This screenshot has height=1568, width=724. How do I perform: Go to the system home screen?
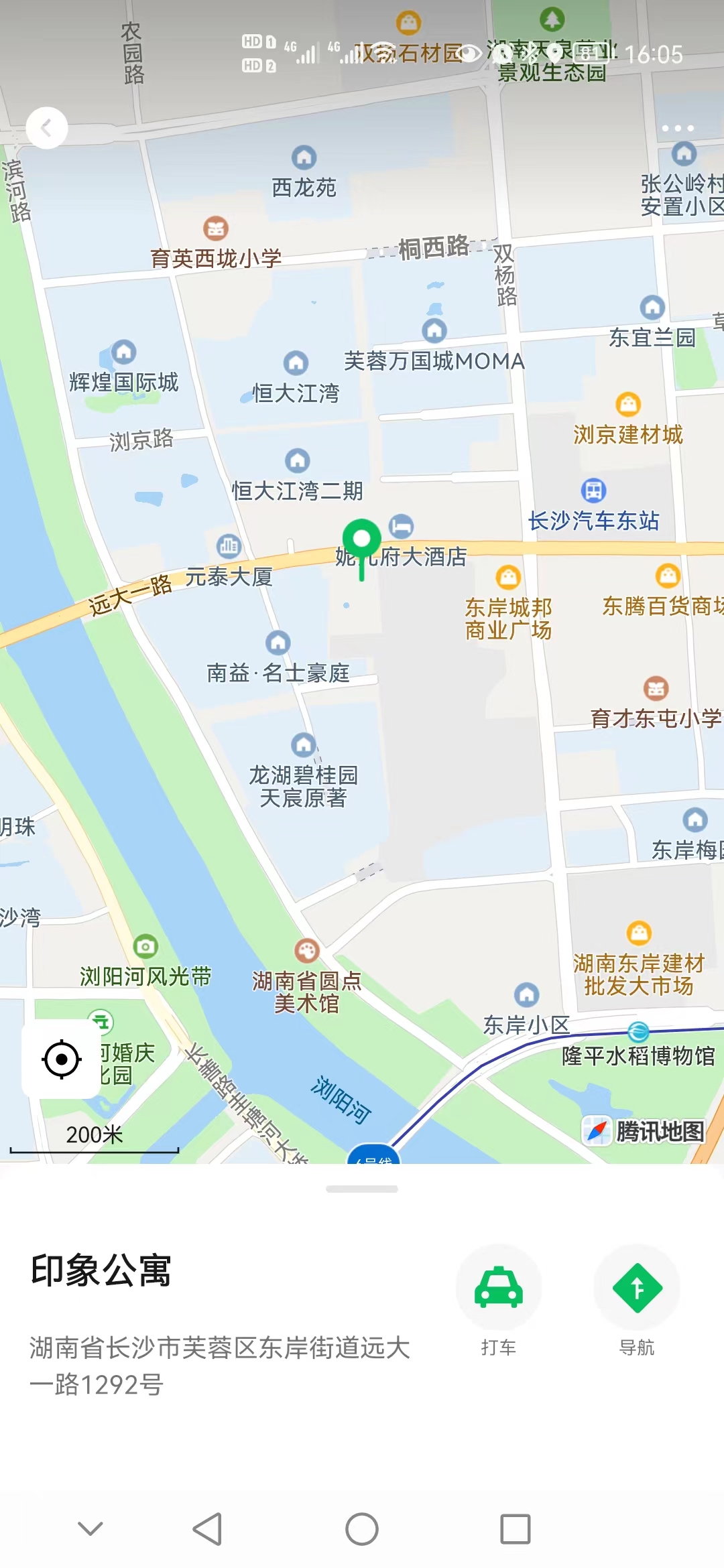(362, 1529)
